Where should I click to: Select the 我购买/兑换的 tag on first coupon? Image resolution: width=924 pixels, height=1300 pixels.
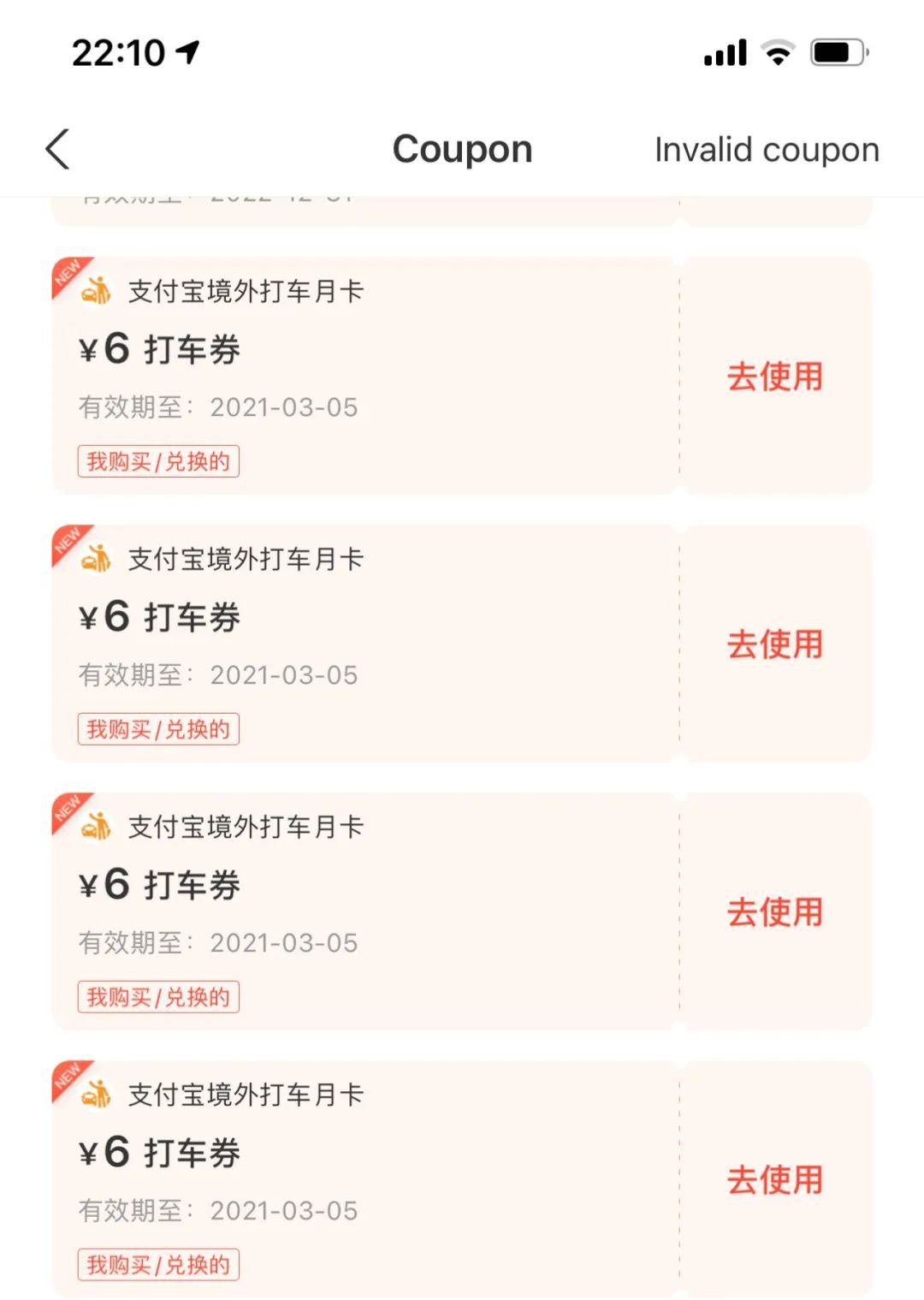point(157,461)
